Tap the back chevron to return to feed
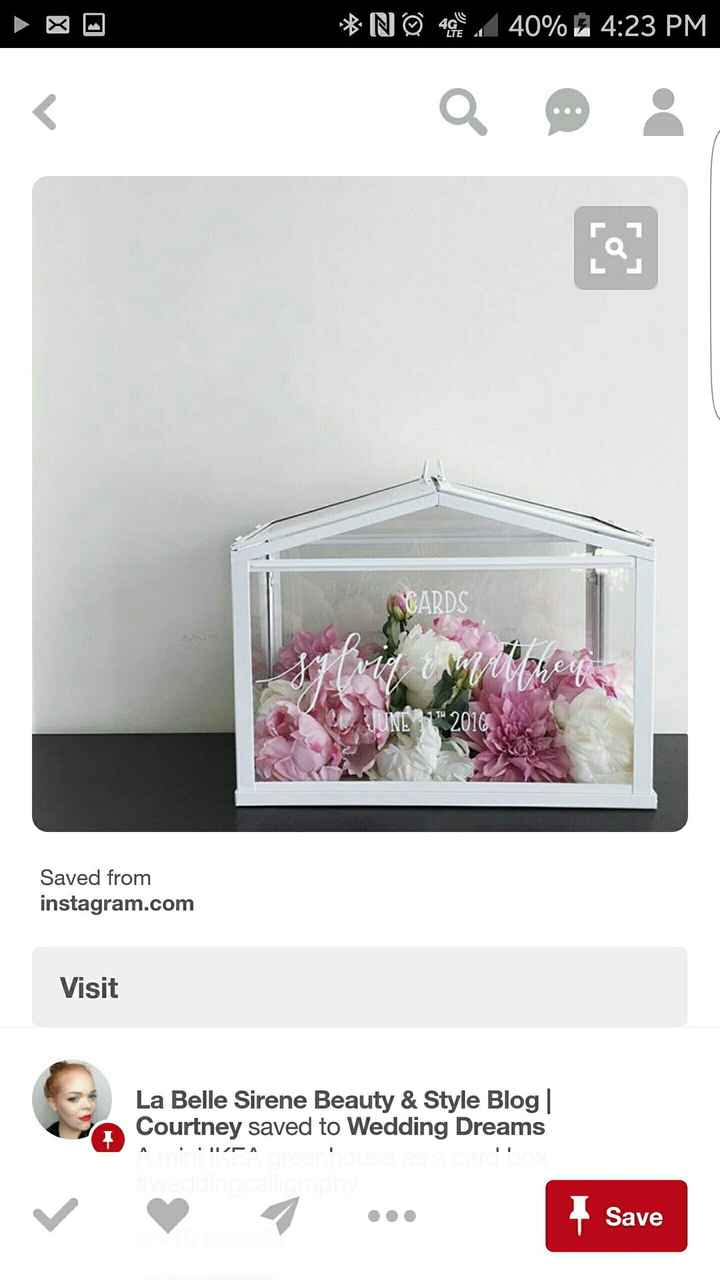This screenshot has width=720, height=1280. point(44,111)
